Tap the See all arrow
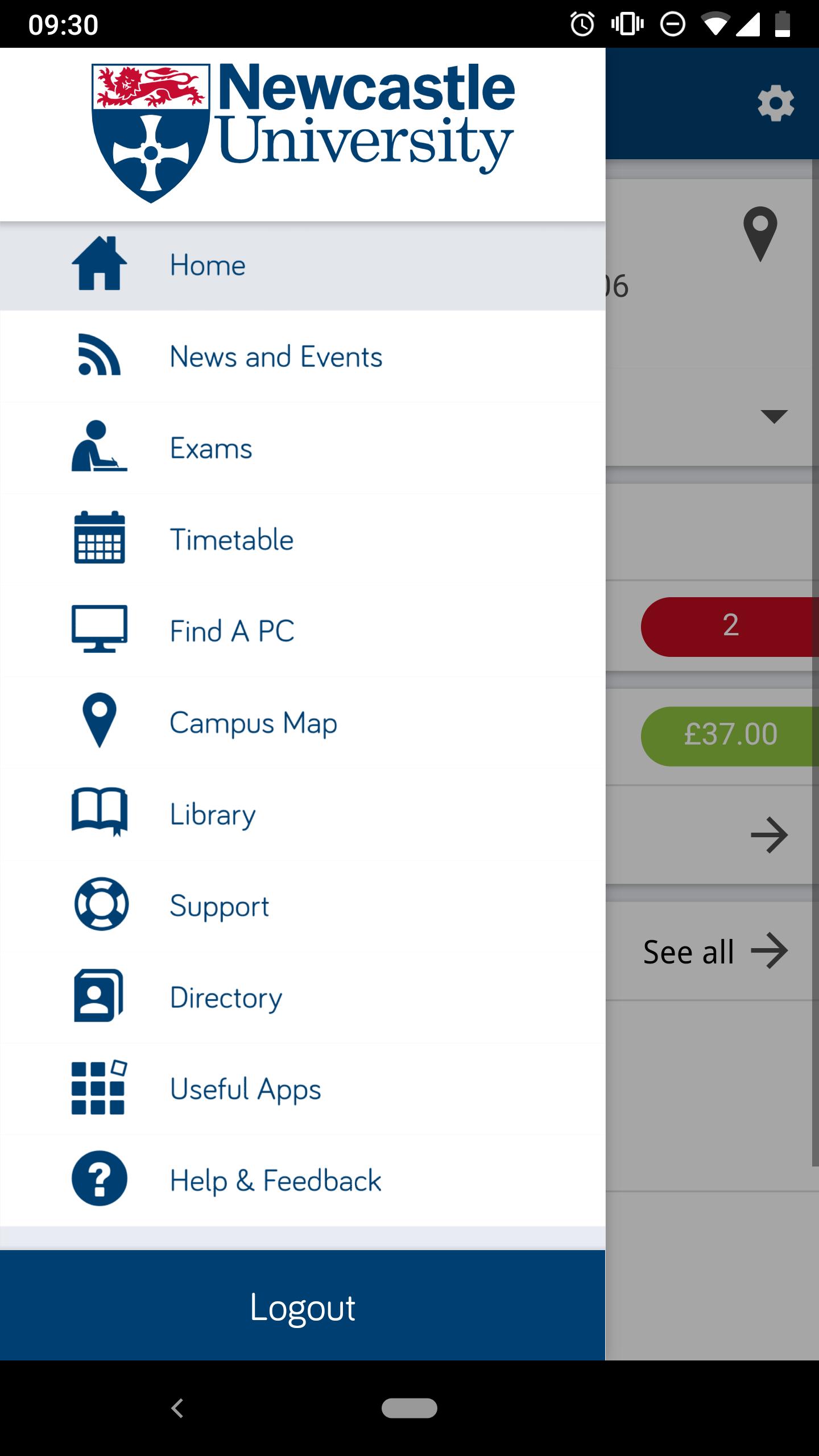The height and width of the screenshot is (1456, 819). (x=771, y=950)
